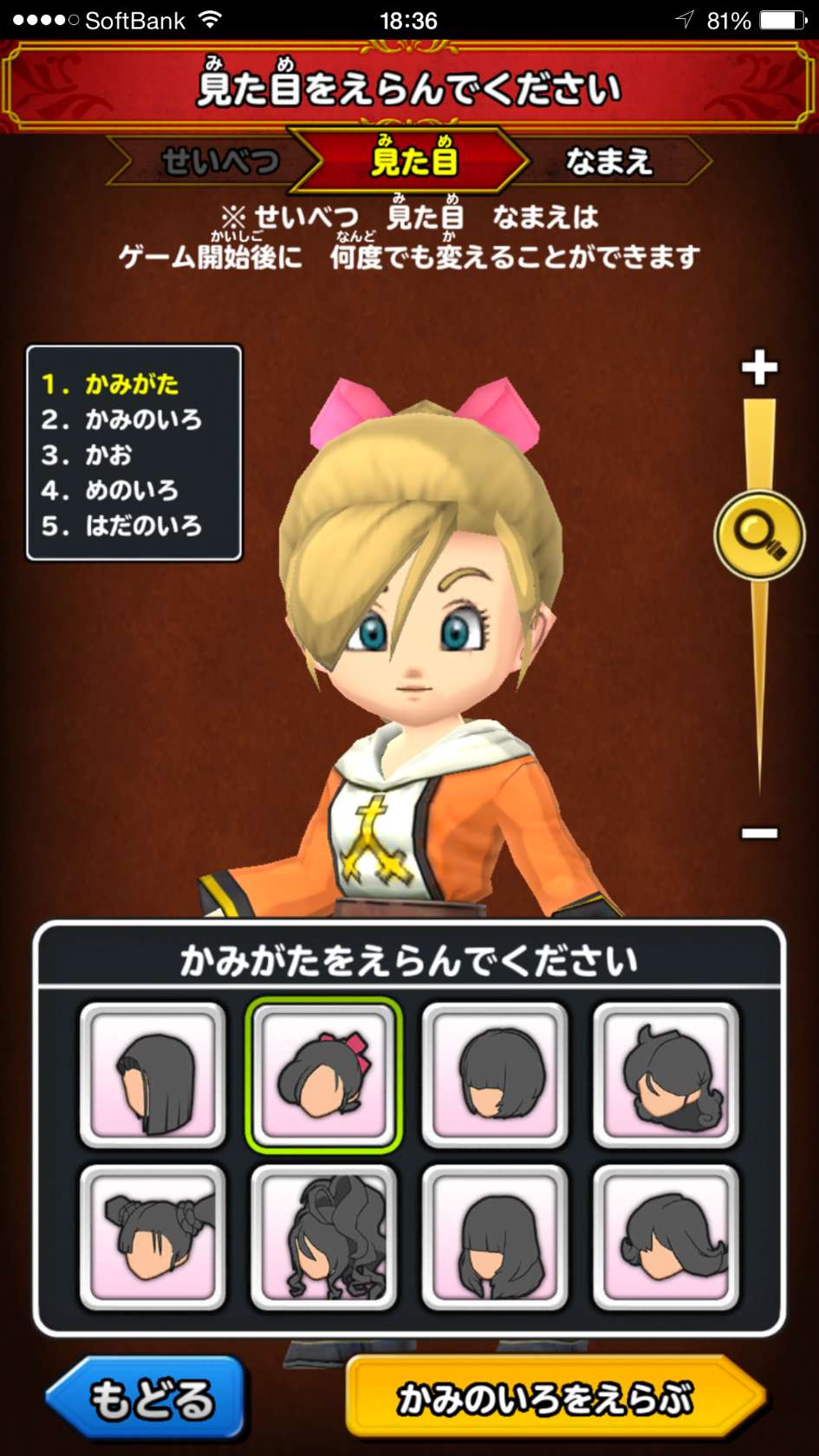Zoom in with the plus button
The height and width of the screenshot is (1456, 819).
[x=759, y=368]
